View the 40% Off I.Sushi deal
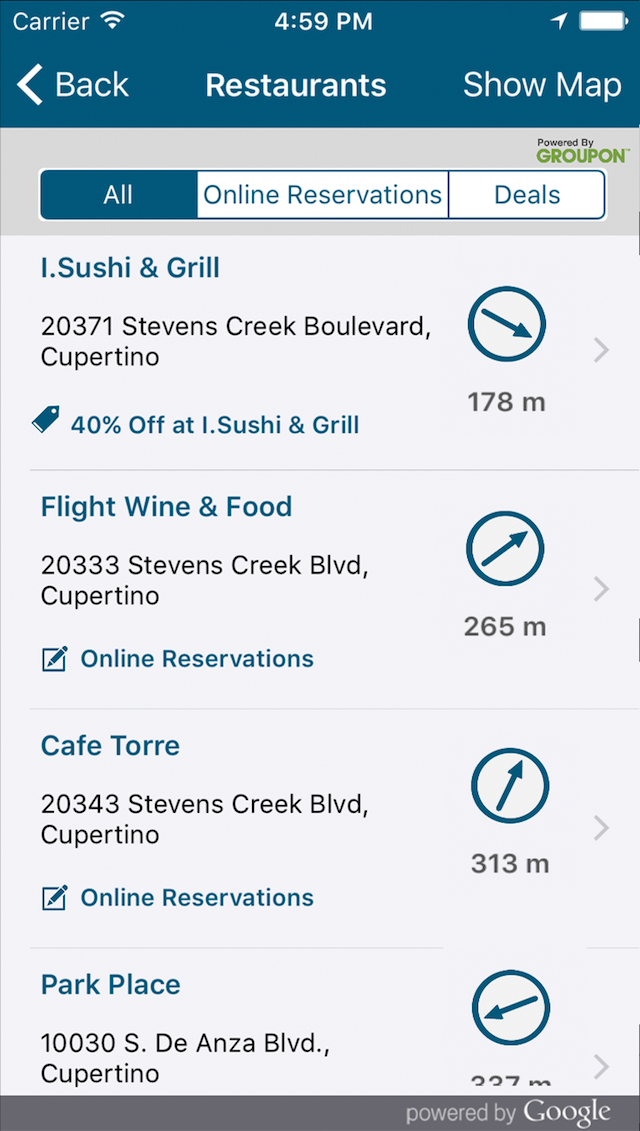 click(214, 424)
